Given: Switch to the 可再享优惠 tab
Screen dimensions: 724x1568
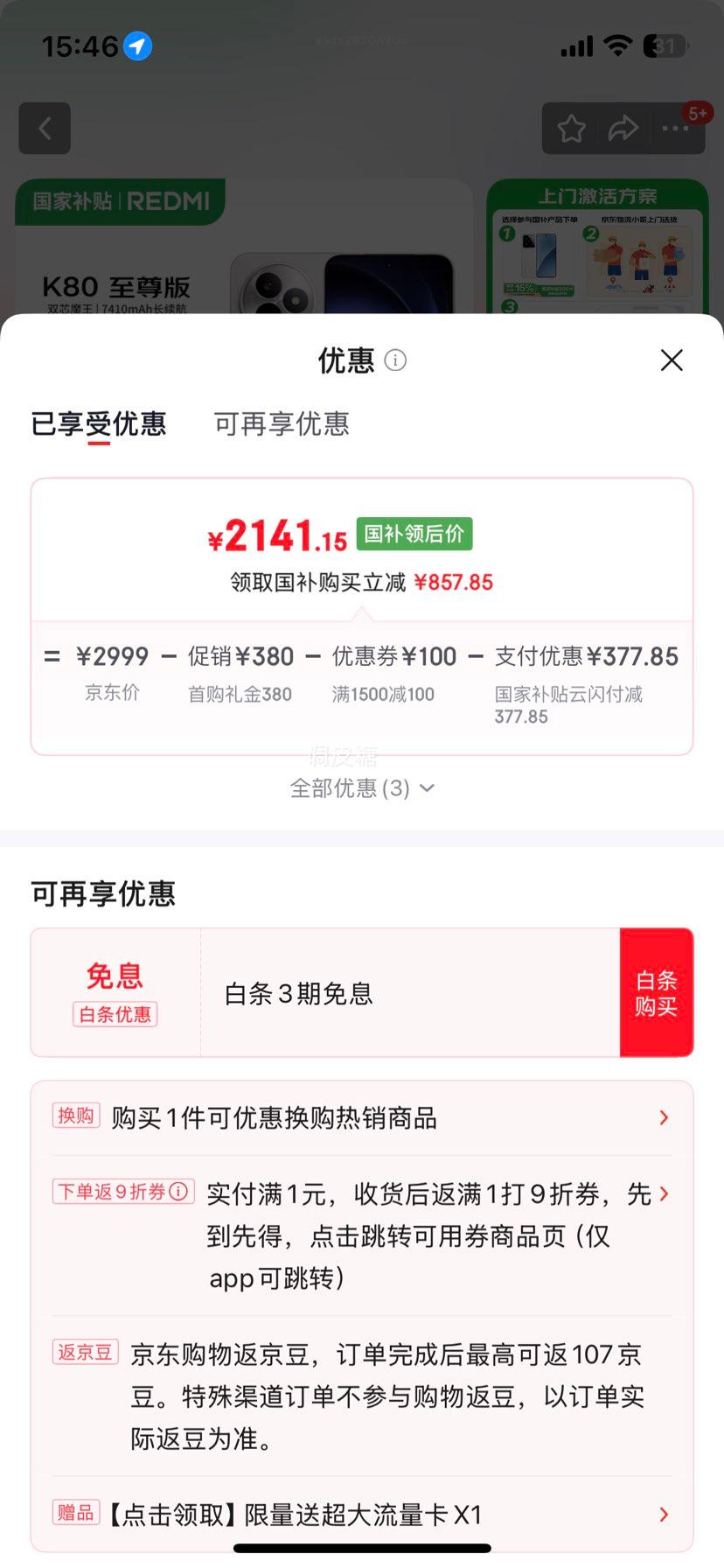Looking at the screenshot, I should point(282,424).
